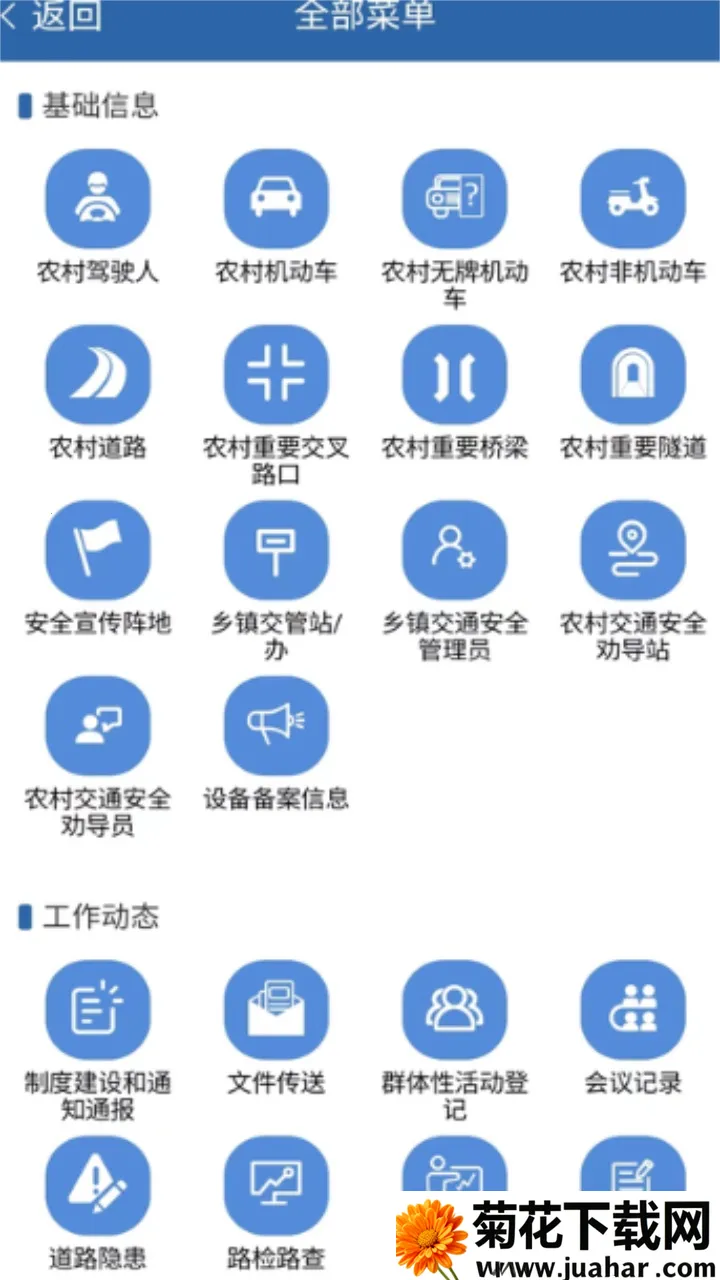Image resolution: width=720 pixels, height=1280 pixels.
Task: Open 道路隐患 reports
Action: (x=98, y=1187)
